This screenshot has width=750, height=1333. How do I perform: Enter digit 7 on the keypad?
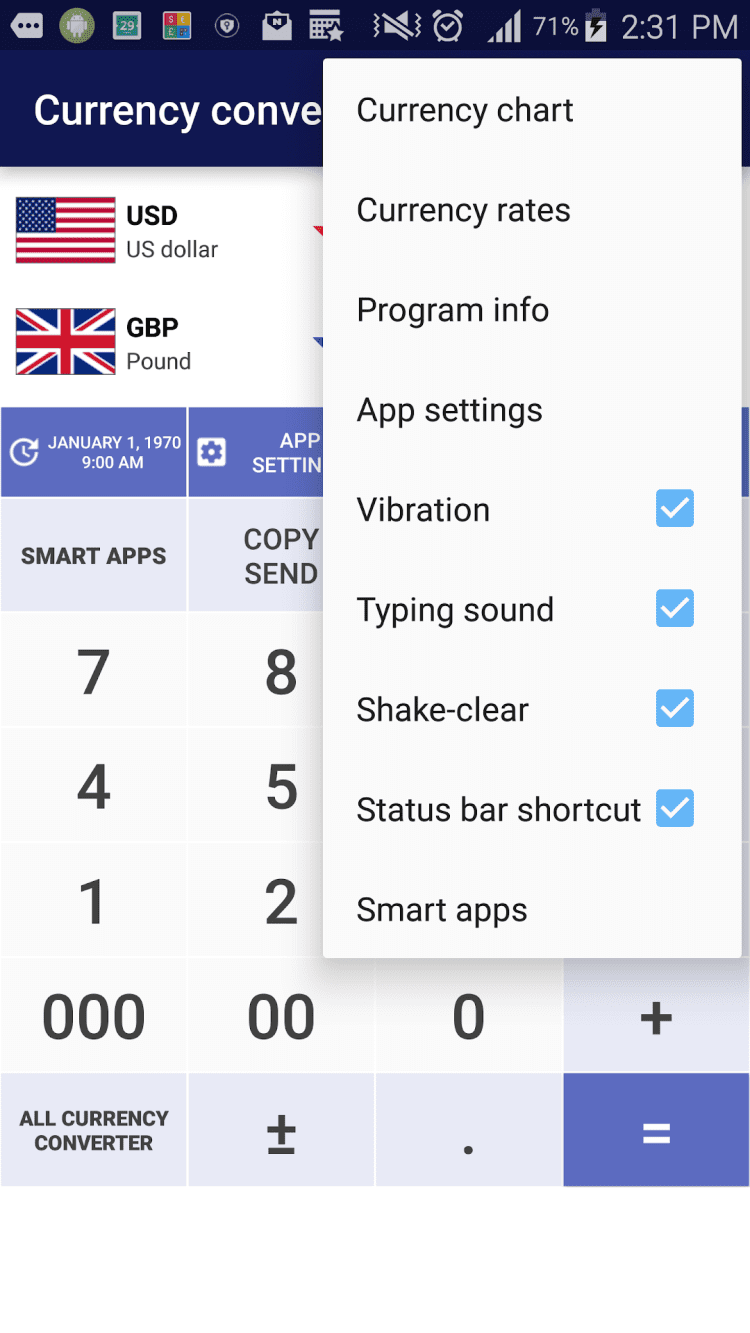tap(94, 672)
